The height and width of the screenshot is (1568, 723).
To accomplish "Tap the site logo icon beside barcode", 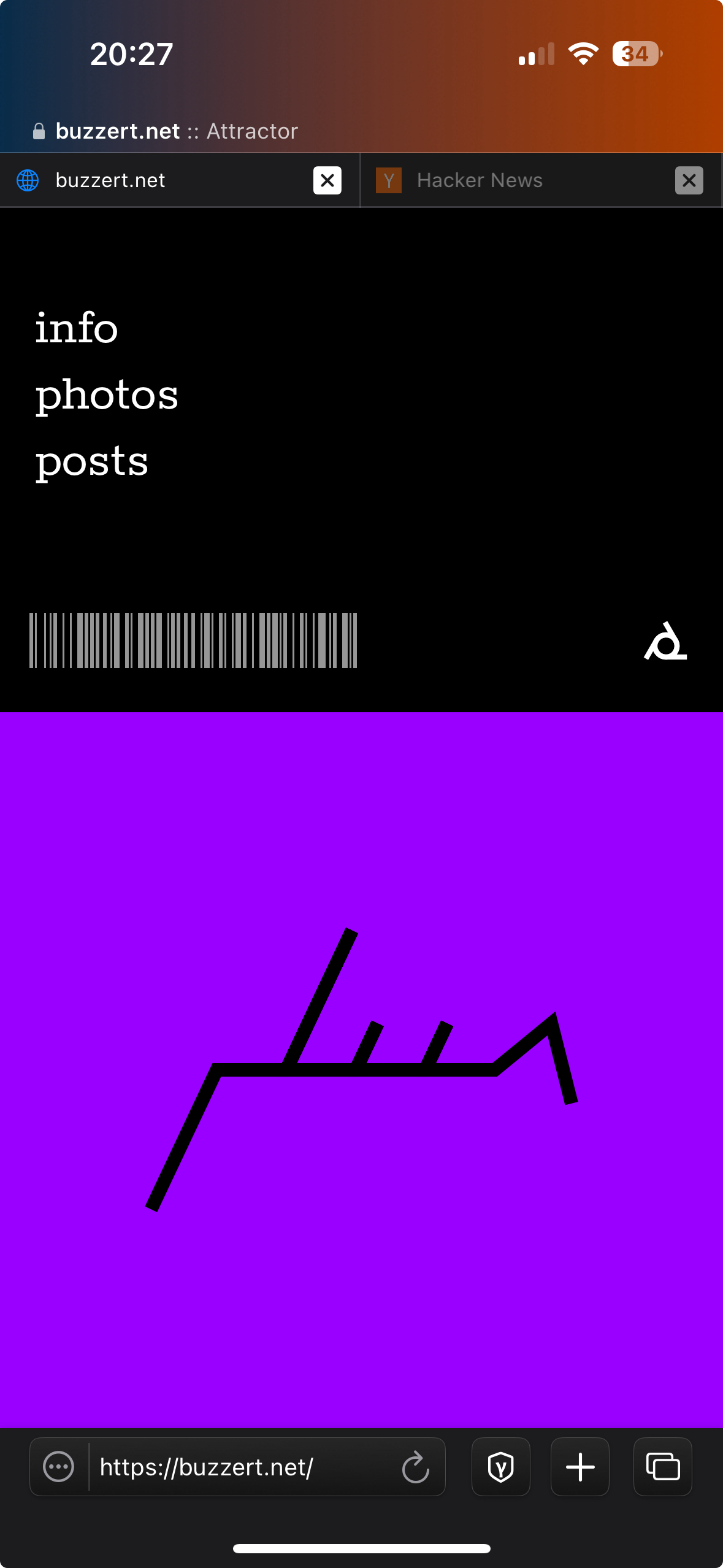I will click(x=665, y=642).
